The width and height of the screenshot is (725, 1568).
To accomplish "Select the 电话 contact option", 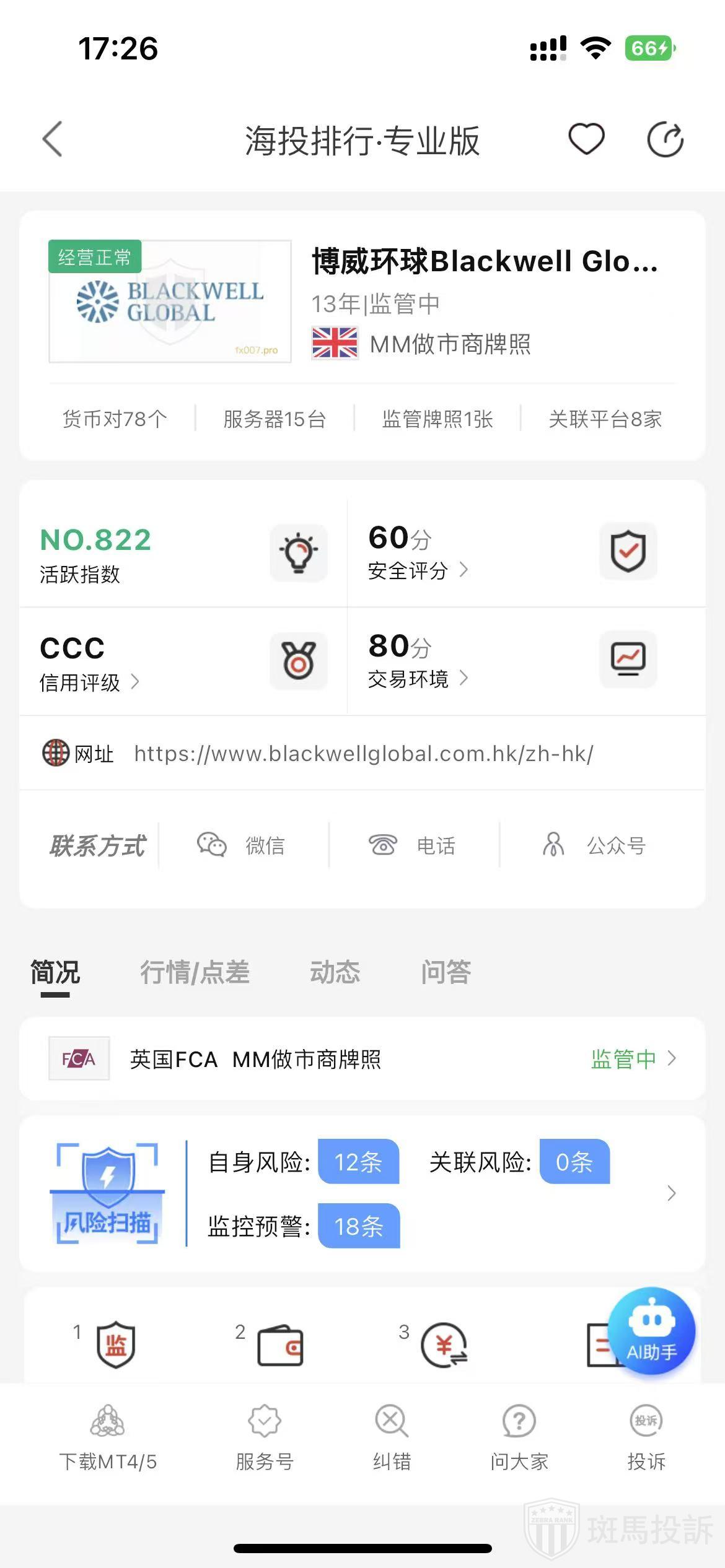I will pyautogui.click(x=413, y=845).
